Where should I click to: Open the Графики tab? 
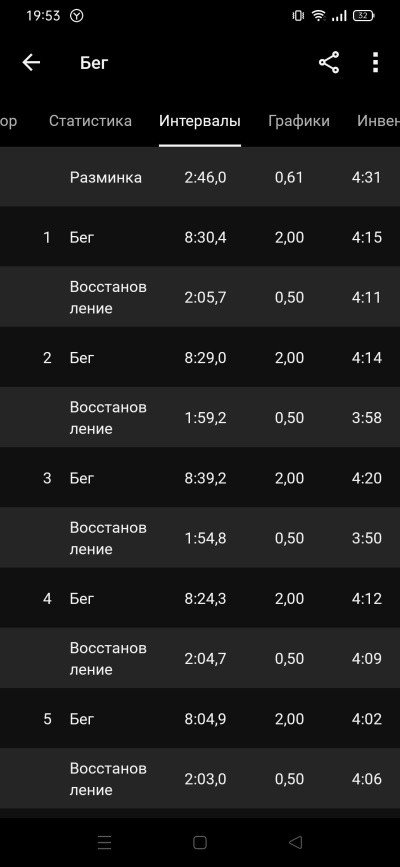coord(299,121)
